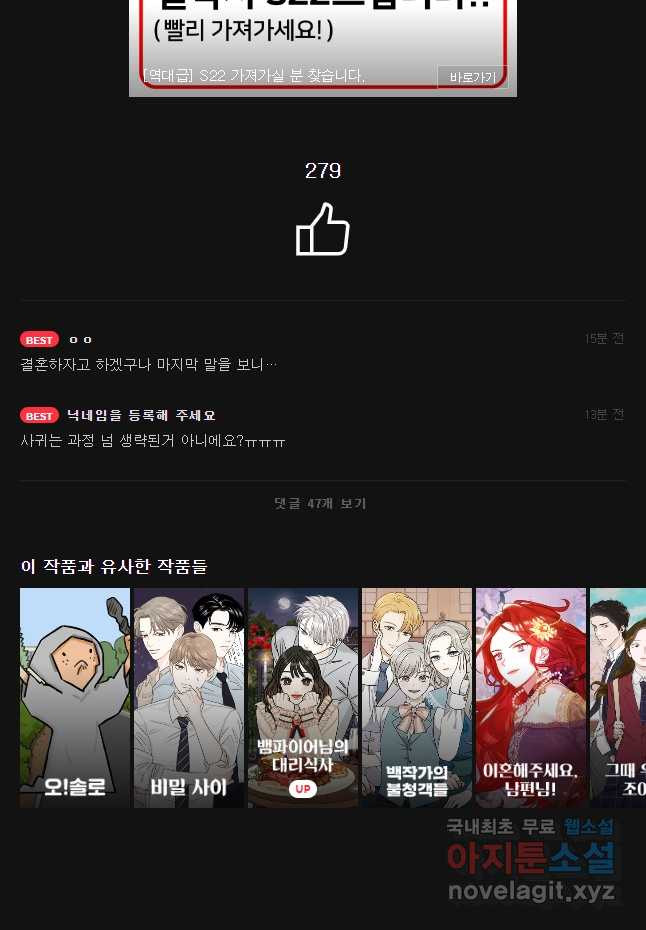
Task: Tap the thumbs-up like icon
Action: [322, 230]
